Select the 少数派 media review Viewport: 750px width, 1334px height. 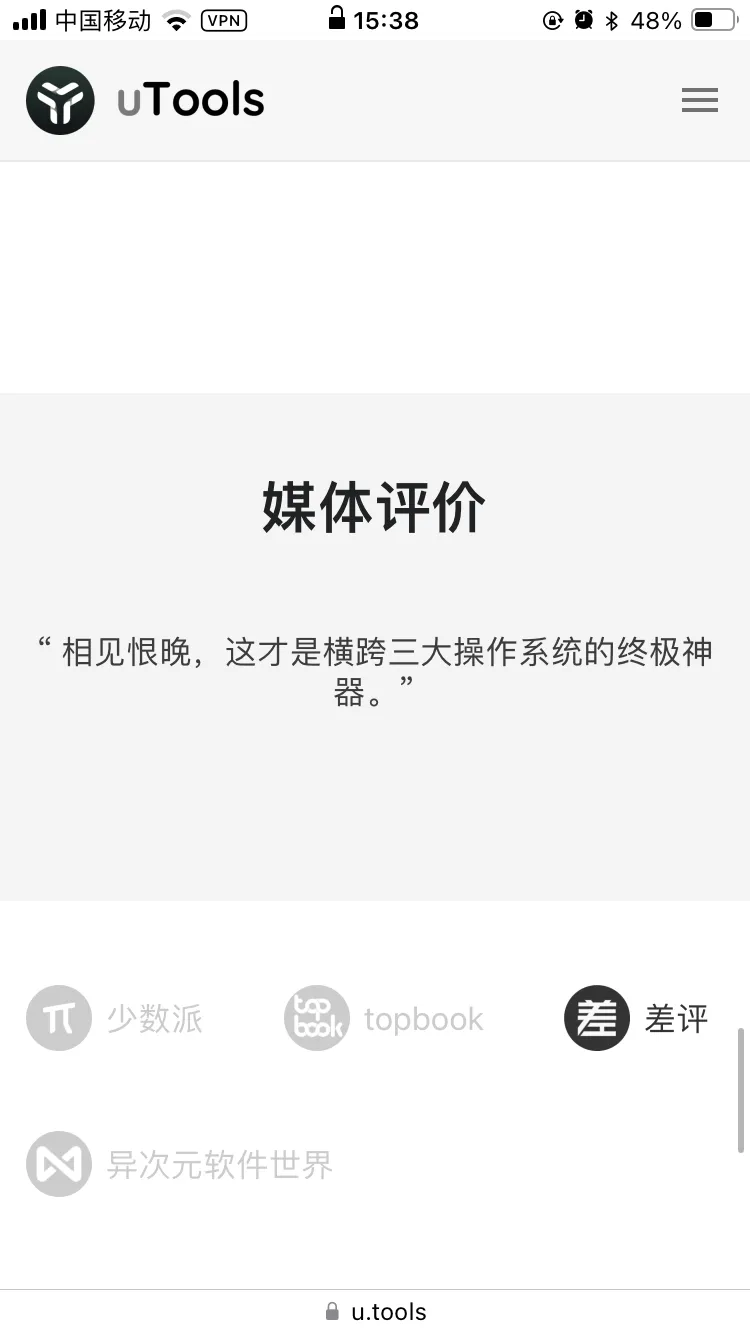point(115,1019)
